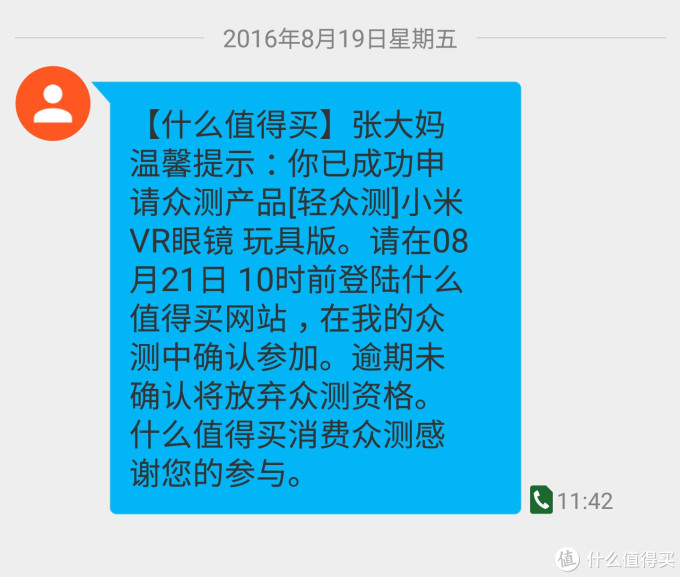The height and width of the screenshot is (577, 680).
Task: Open the sender's orange contact avatar
Action: pos(53,103)
